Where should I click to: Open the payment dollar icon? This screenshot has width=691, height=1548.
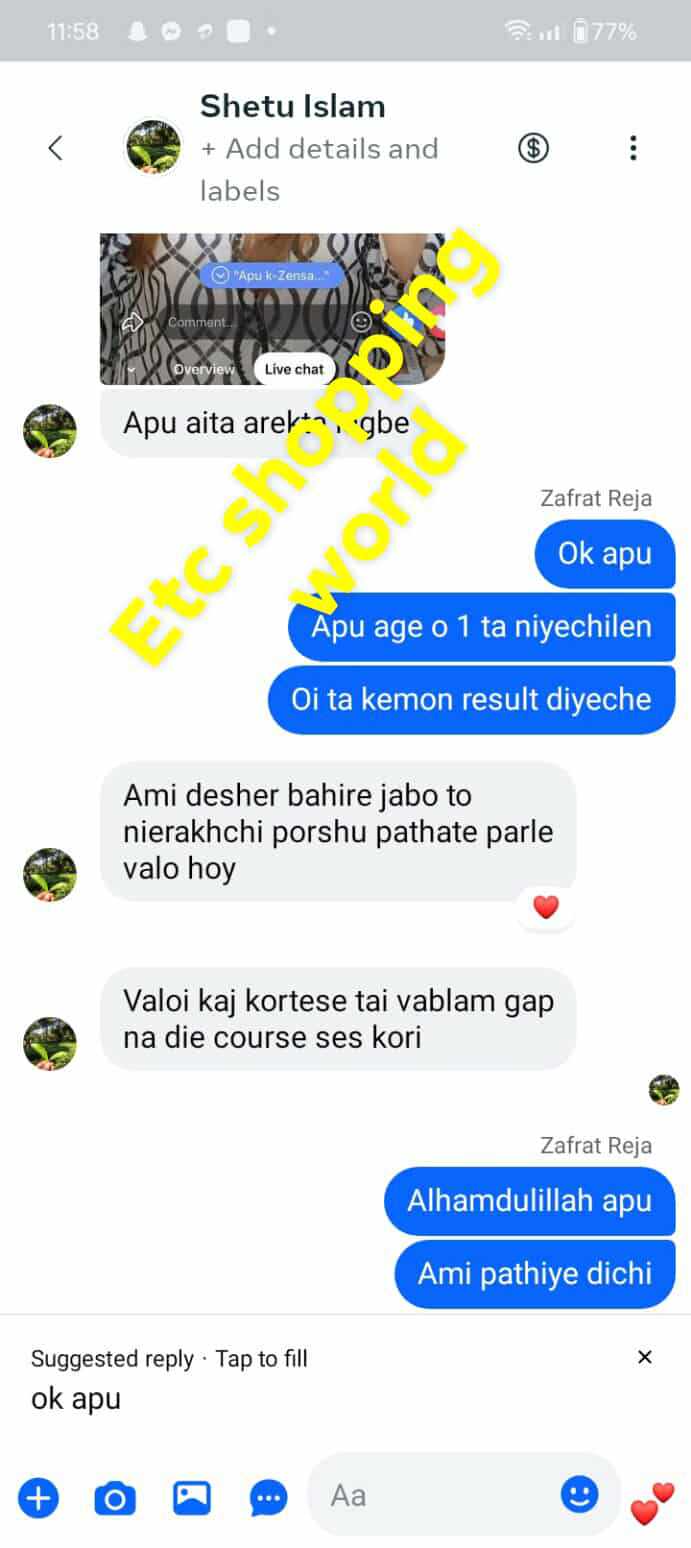(x=533, y=148)
